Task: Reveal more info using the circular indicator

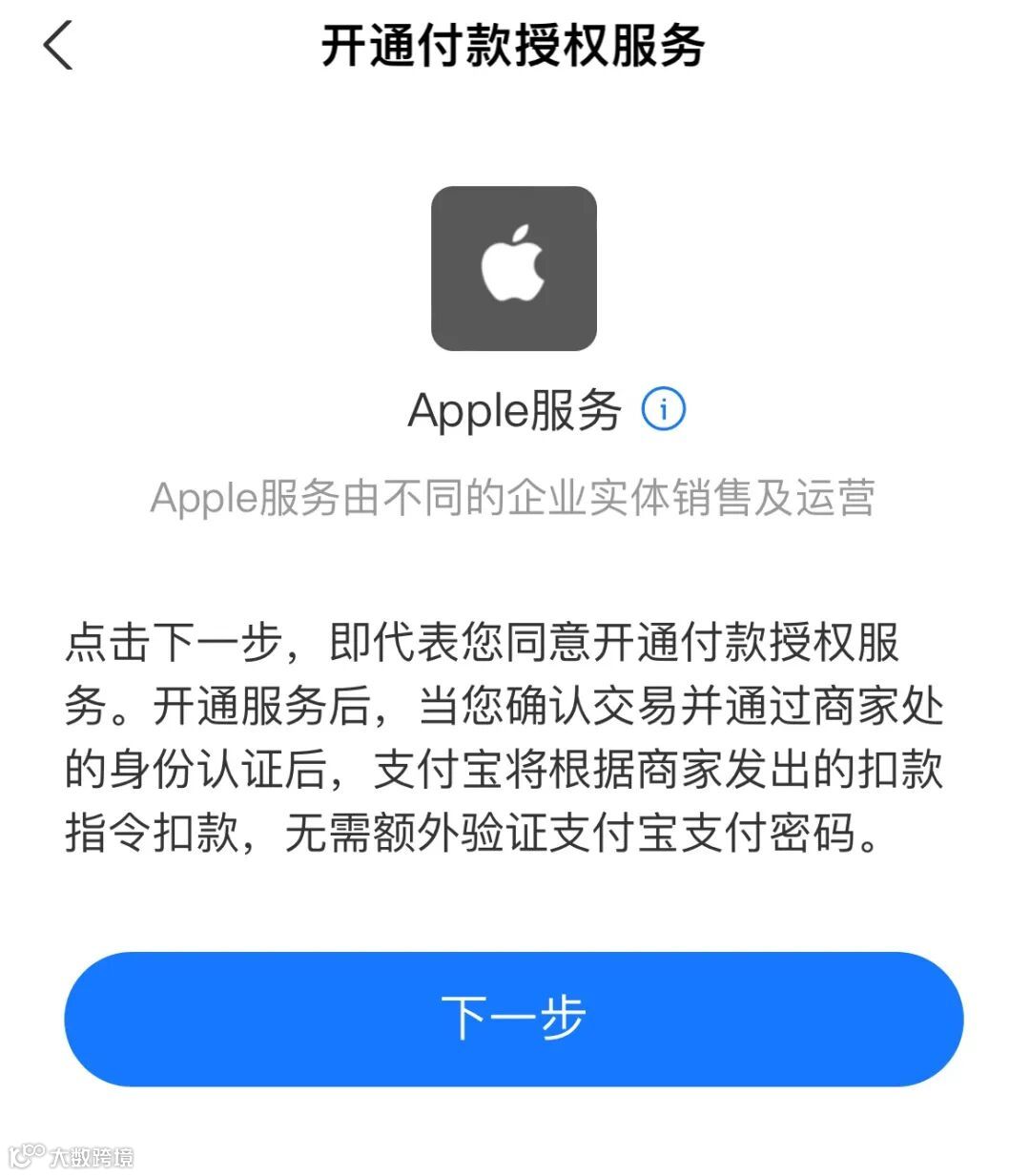Action: [x=666, y=410]
